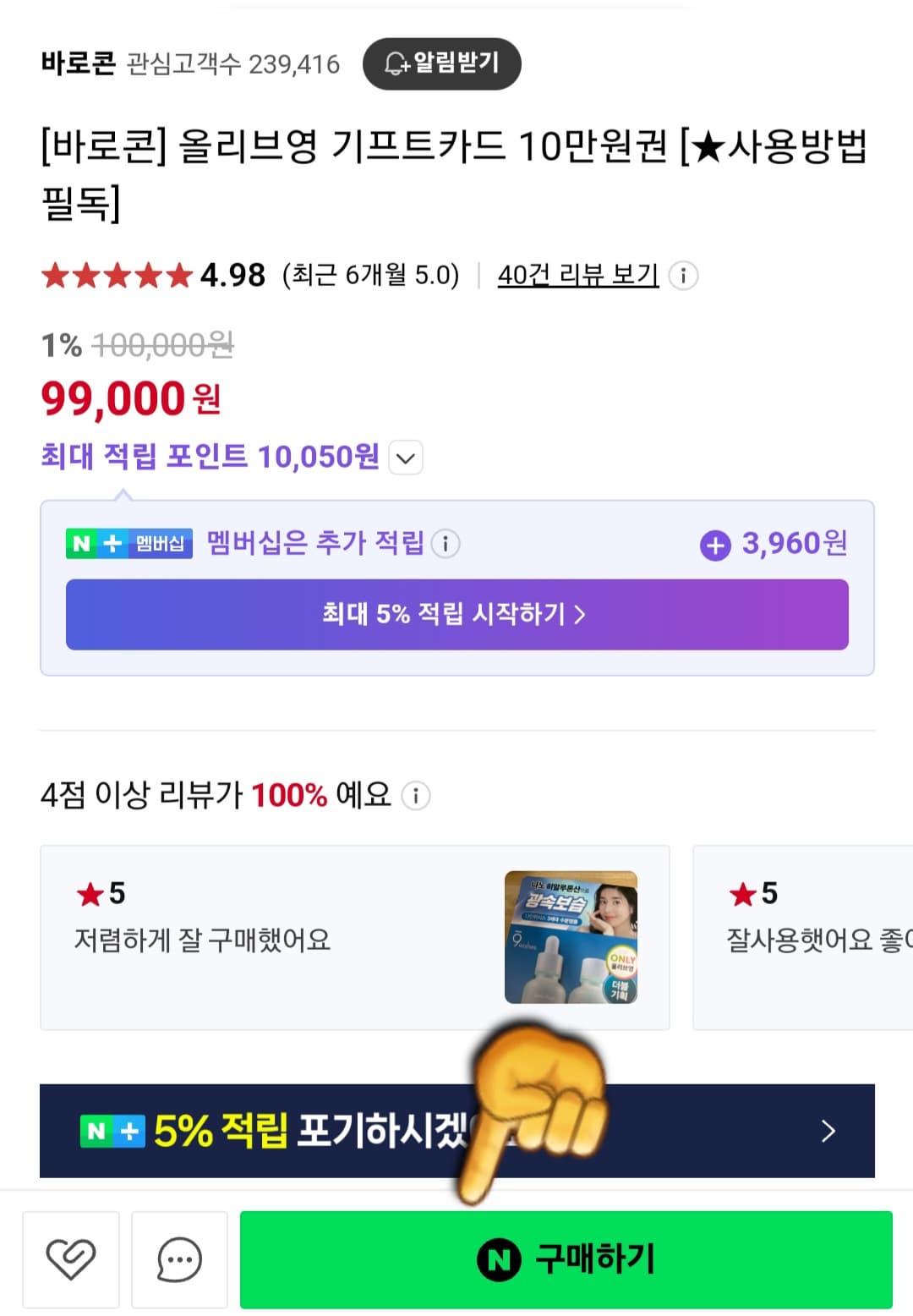Enable notifications via 알림받기
This screenshot has width=913, height=1316.
(x=442, y=63)
